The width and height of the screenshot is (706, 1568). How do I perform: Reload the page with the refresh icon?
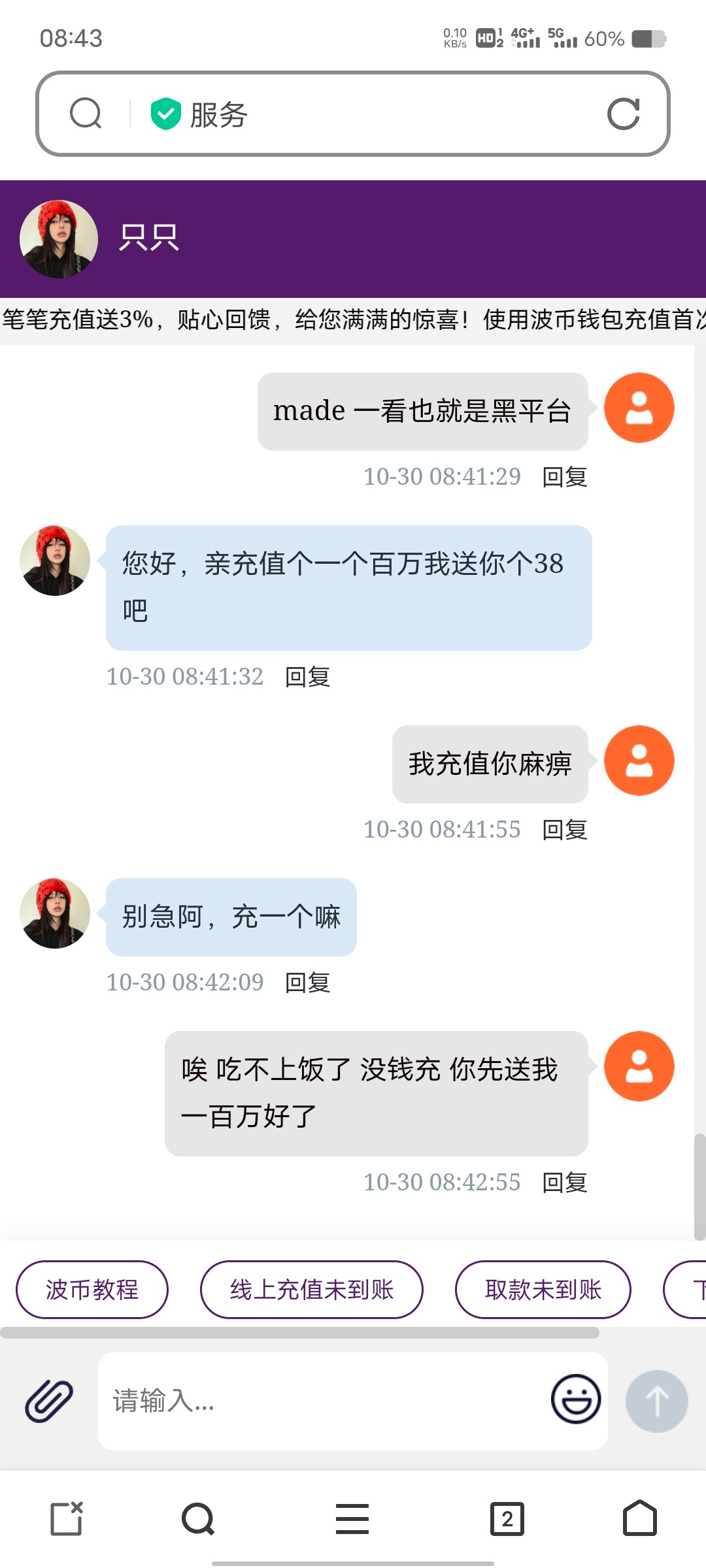[x=623, y=114]
